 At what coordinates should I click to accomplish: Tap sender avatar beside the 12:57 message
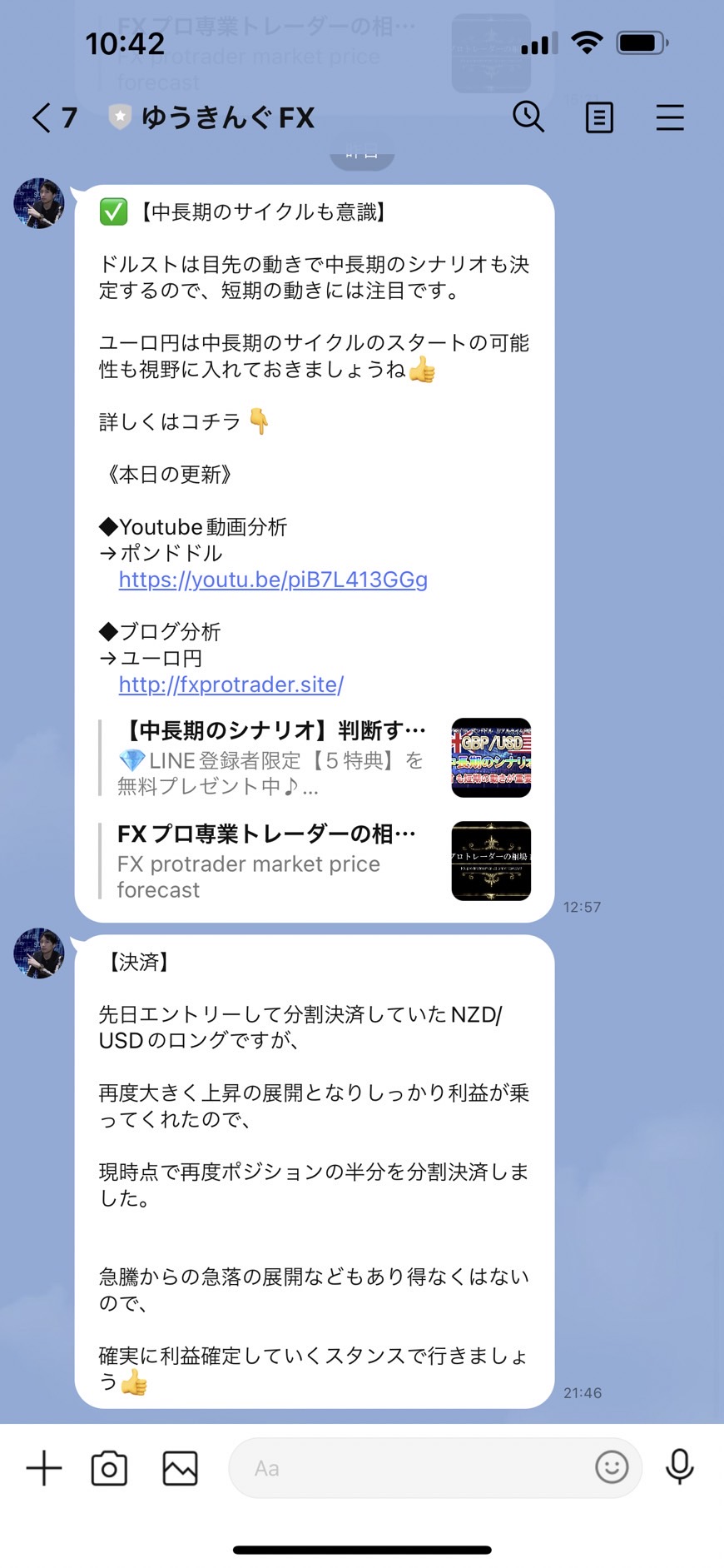39,203
